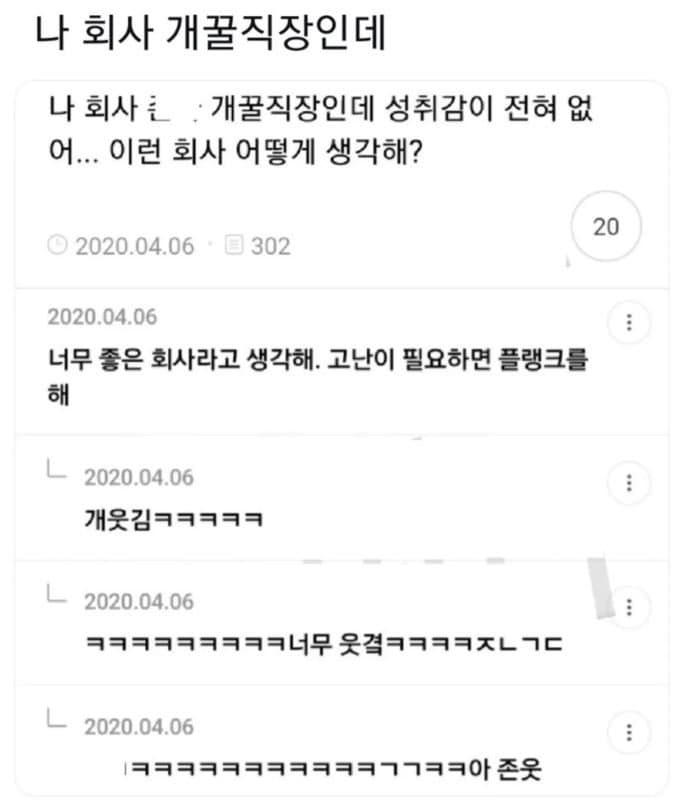
Task: Open the overflow menu for the 개웃김 reply
Action: click(x=629, y=483)
